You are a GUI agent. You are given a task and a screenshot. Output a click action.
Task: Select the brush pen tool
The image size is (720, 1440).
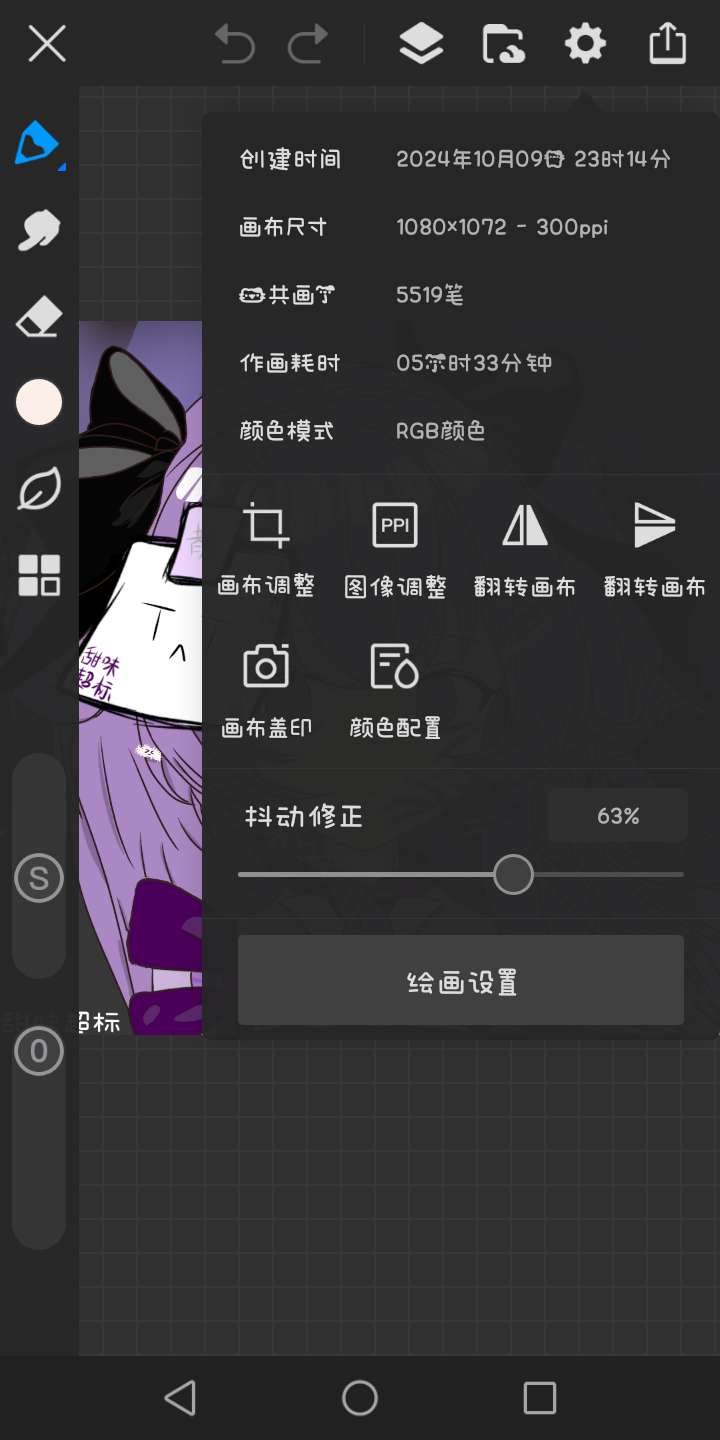[38, 144]
